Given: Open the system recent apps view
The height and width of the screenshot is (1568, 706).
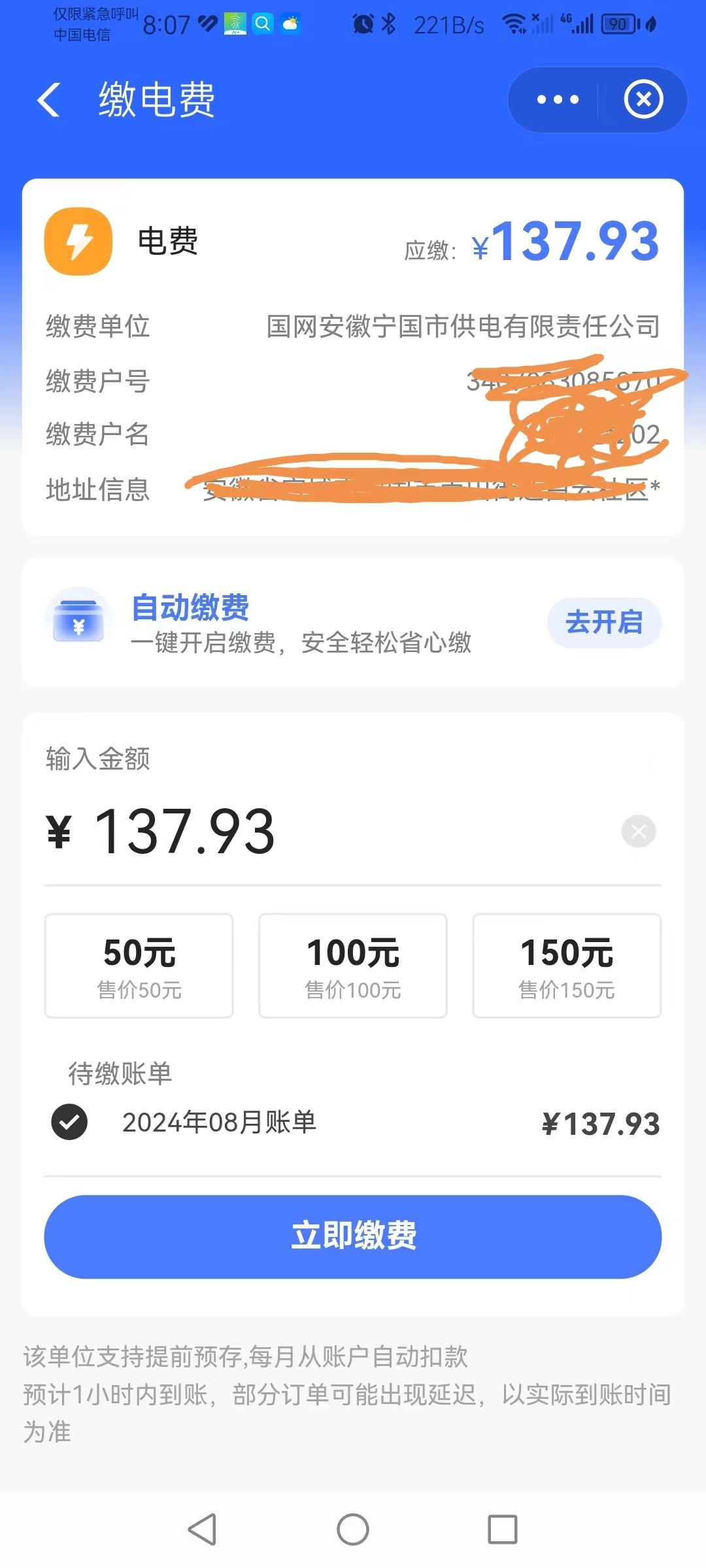Looking at the screenshot, I should coord(503,1529).
